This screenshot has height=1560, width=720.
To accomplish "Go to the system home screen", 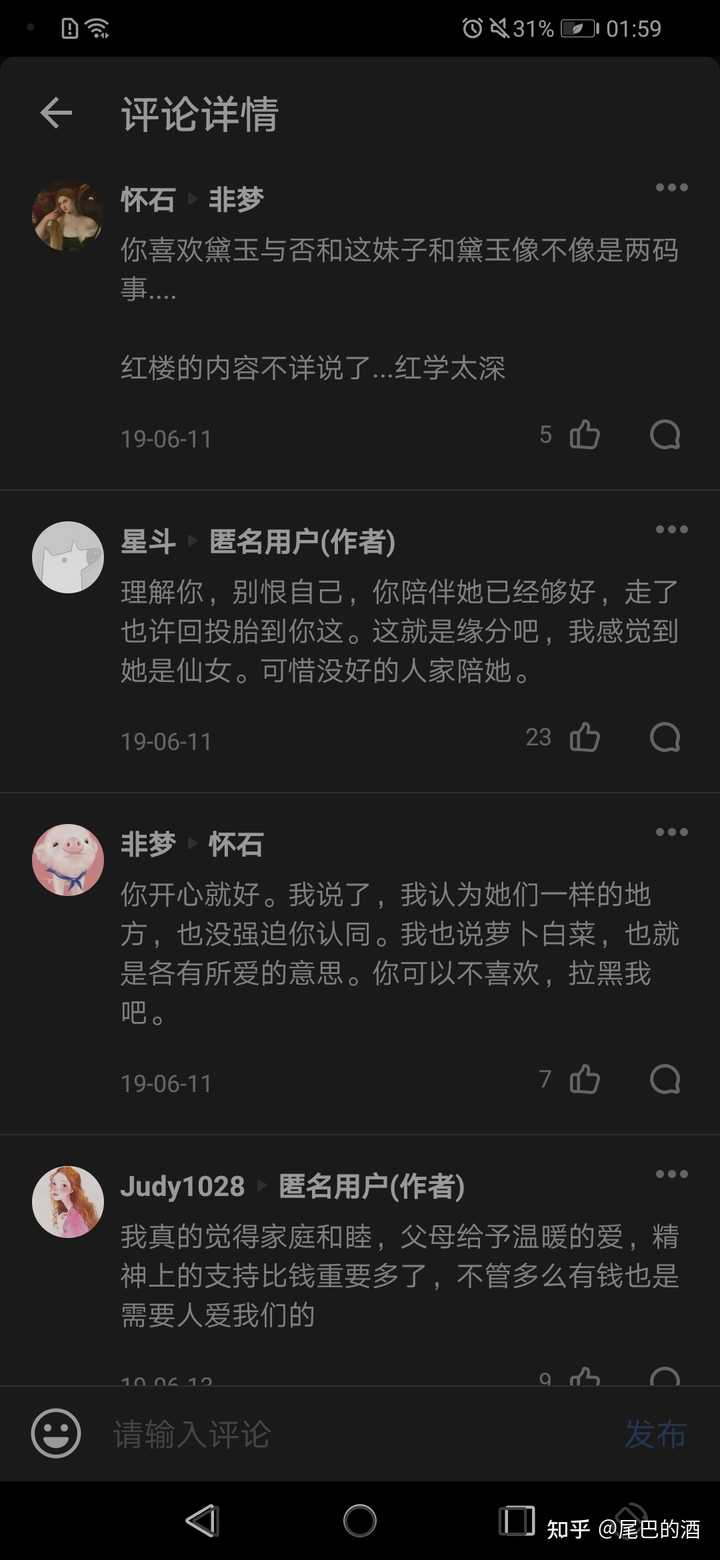I will [x=360, y=1521].
